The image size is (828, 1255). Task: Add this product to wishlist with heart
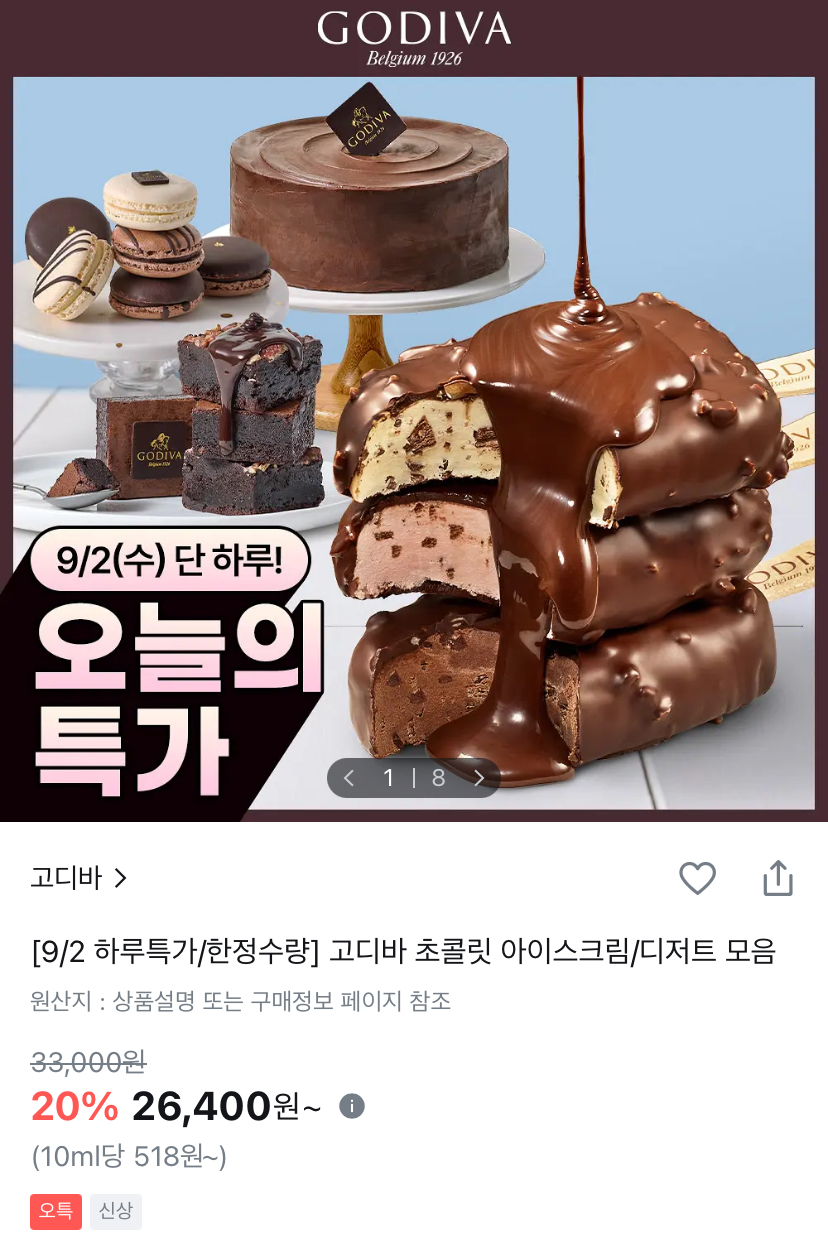pyautogui.click(x=697, y=878)
